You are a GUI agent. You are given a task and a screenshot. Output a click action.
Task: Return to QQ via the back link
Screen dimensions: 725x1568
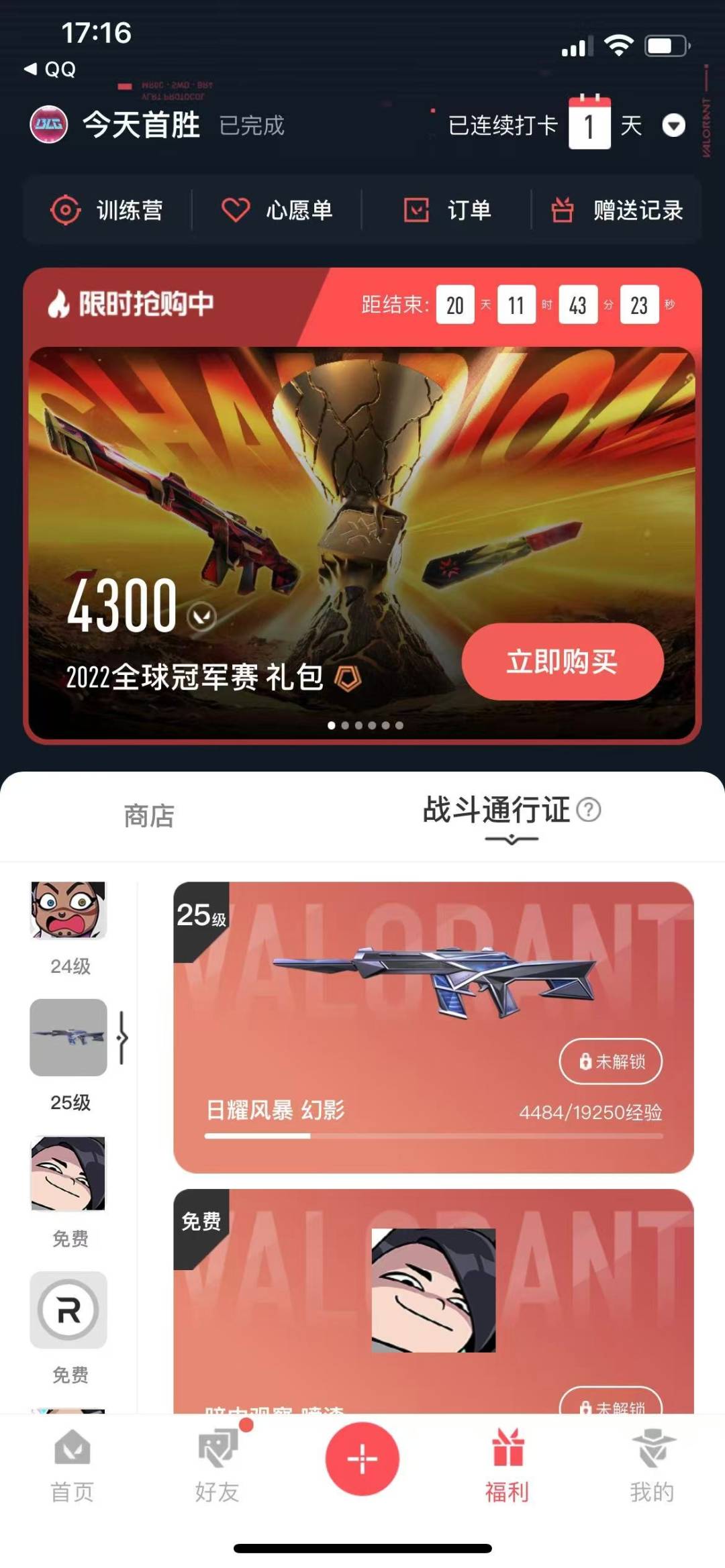coord(50,69)
